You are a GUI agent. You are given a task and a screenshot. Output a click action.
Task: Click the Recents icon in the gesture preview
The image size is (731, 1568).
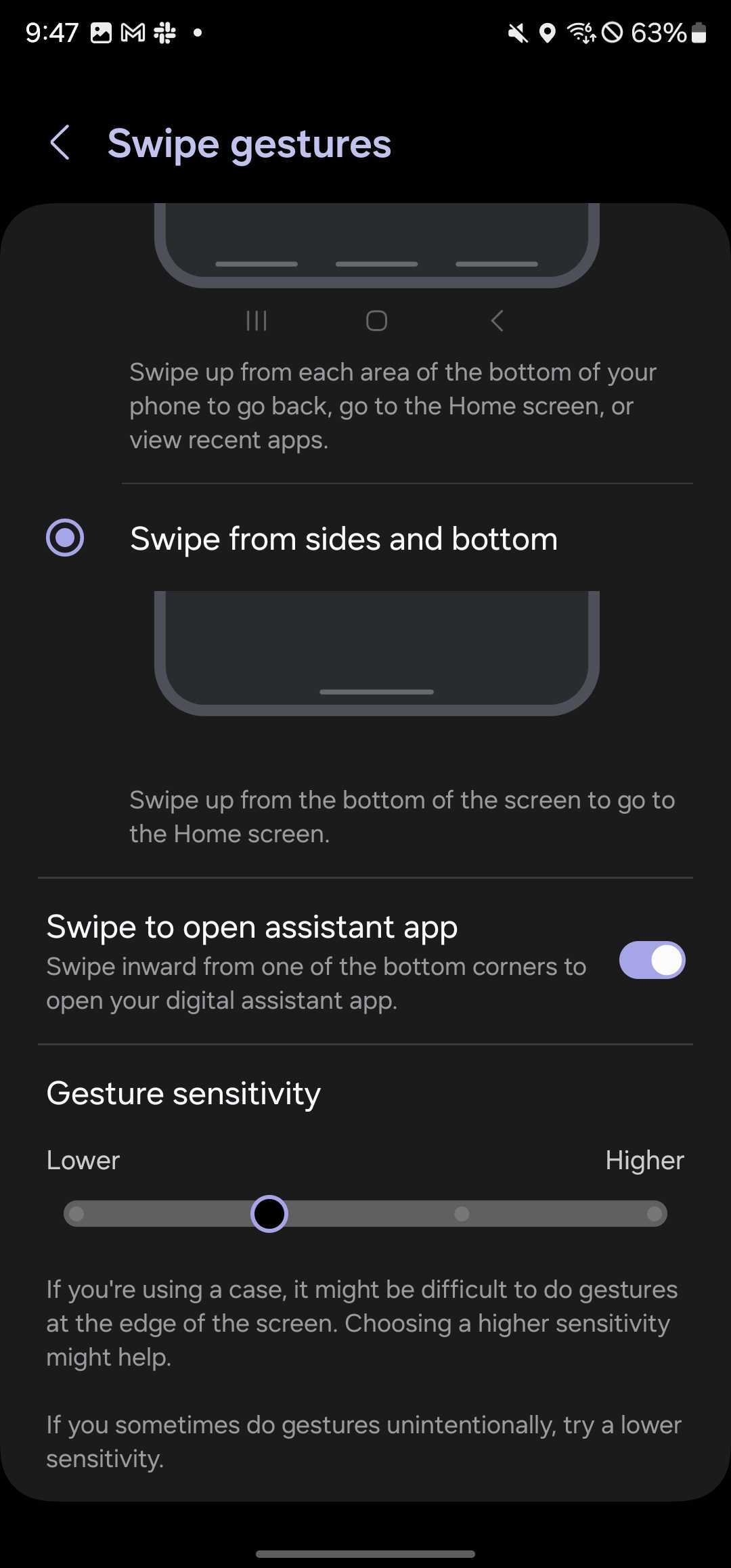pyautogui.click(x=256, y=321)
